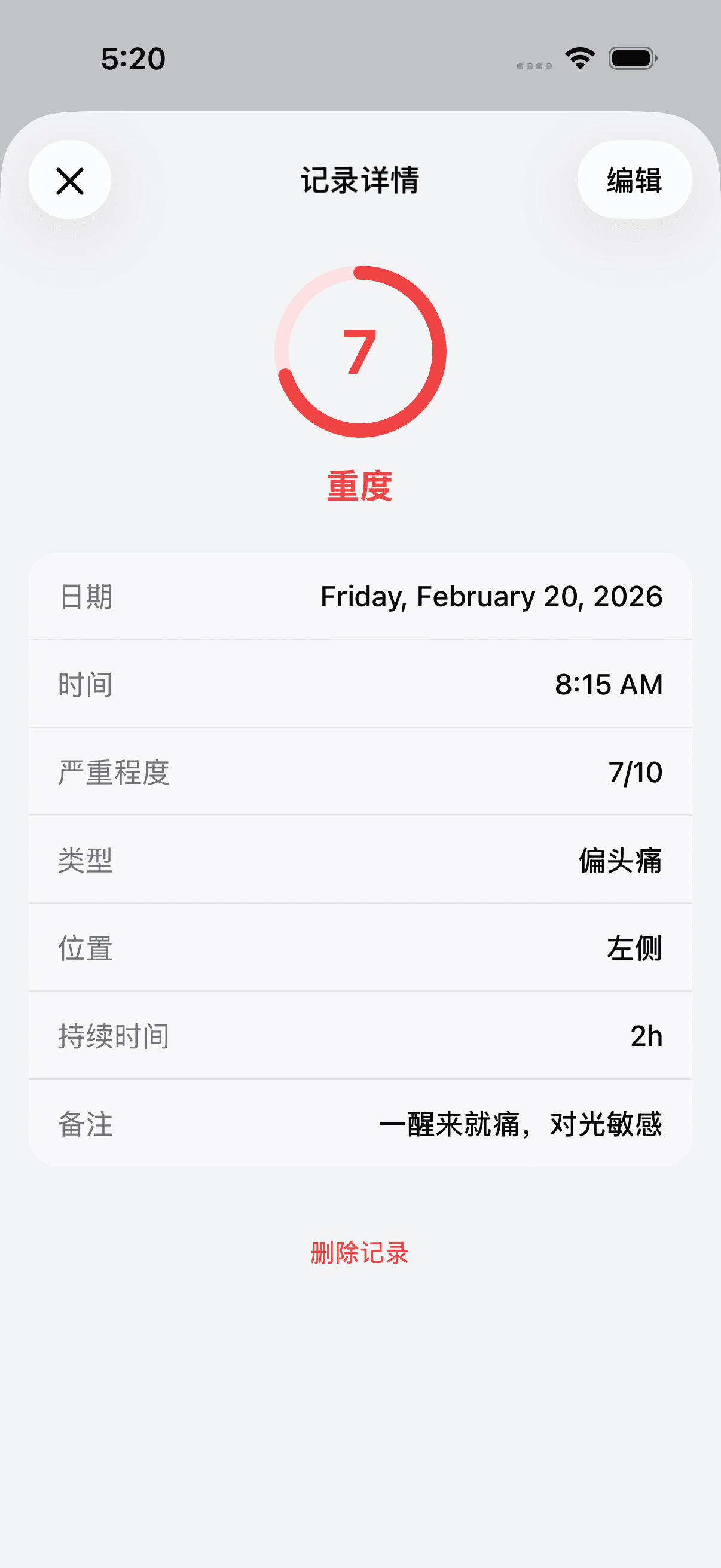Select the 偏头痛 type value

(x=621, y=861)
